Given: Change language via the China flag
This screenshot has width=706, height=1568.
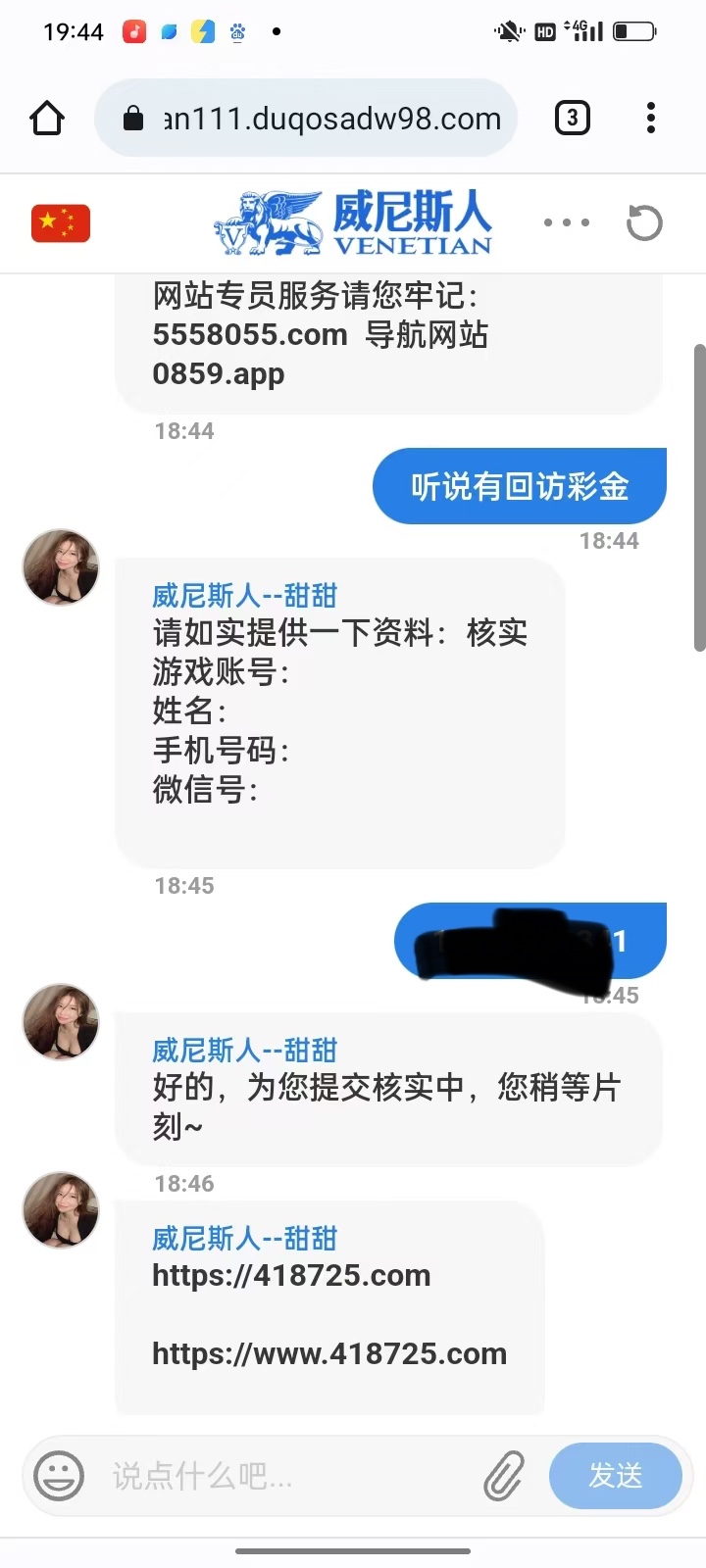Looking at the screenshot, I should pos(61,222).
